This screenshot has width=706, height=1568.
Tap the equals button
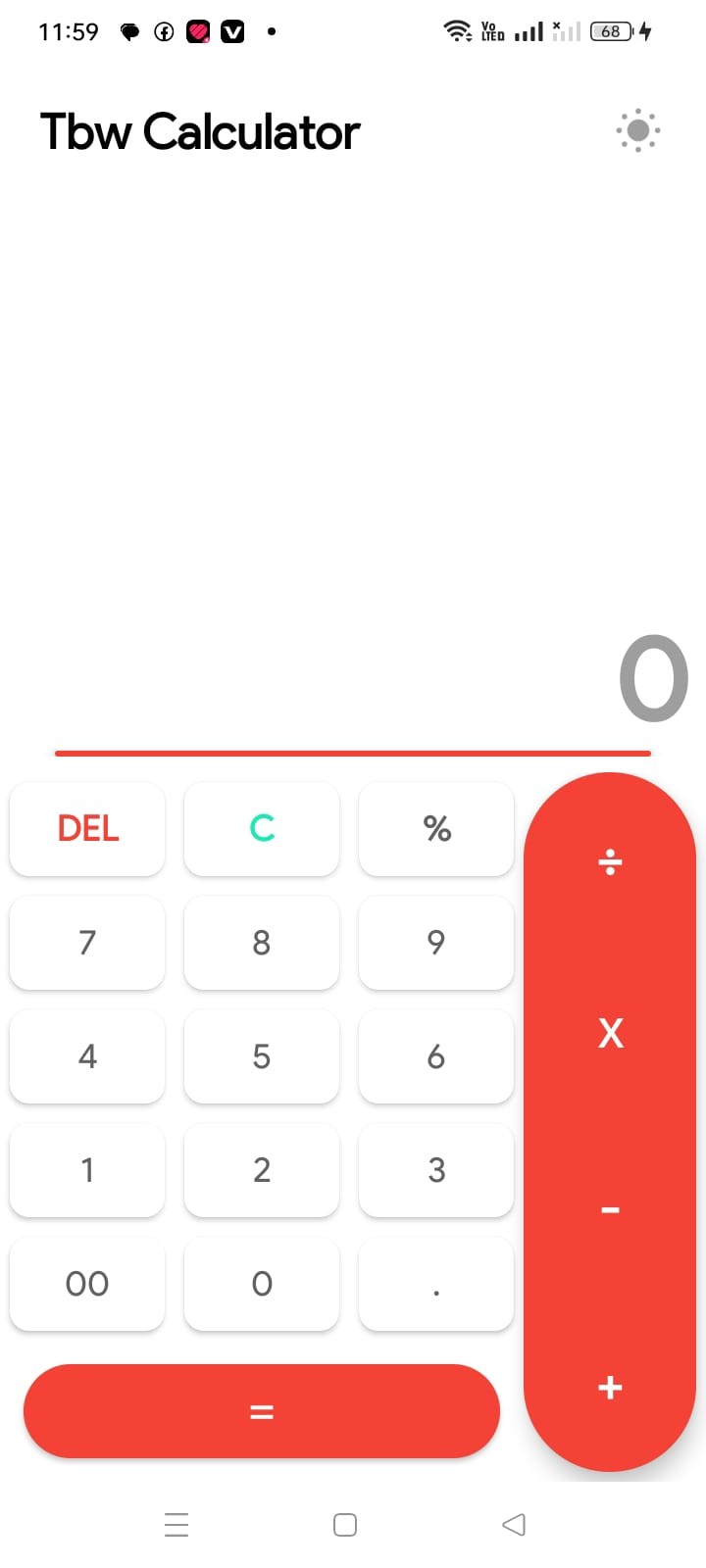point(262,1411)
